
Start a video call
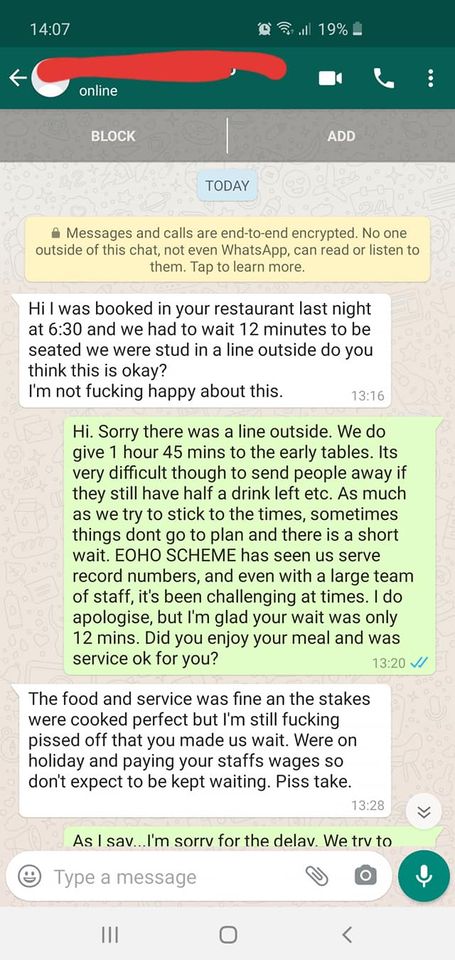click(x=330, y=78)
